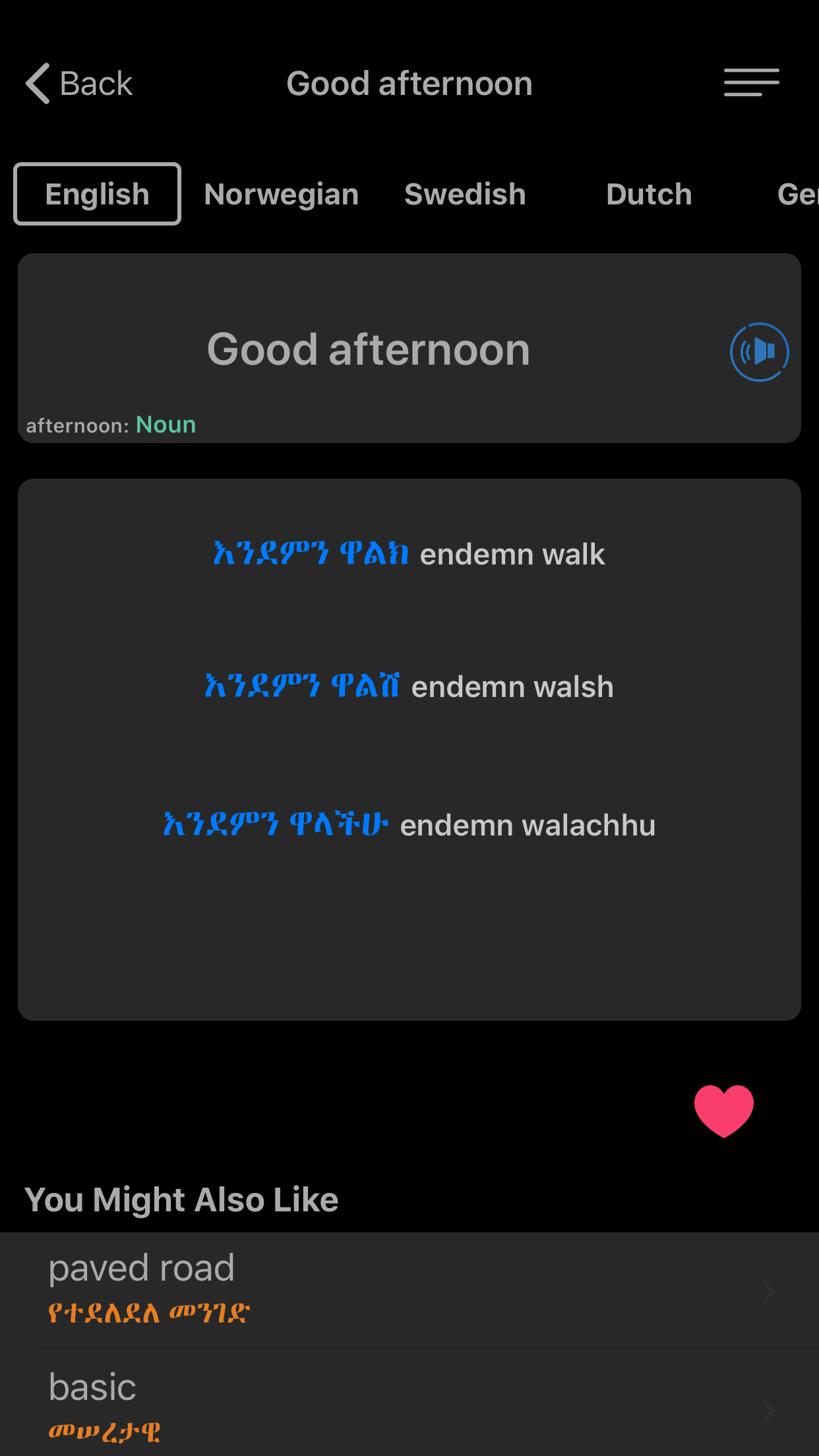Play the Good afternoon pronunciation audio
The image size is (819, 1456).
[759, 351]
